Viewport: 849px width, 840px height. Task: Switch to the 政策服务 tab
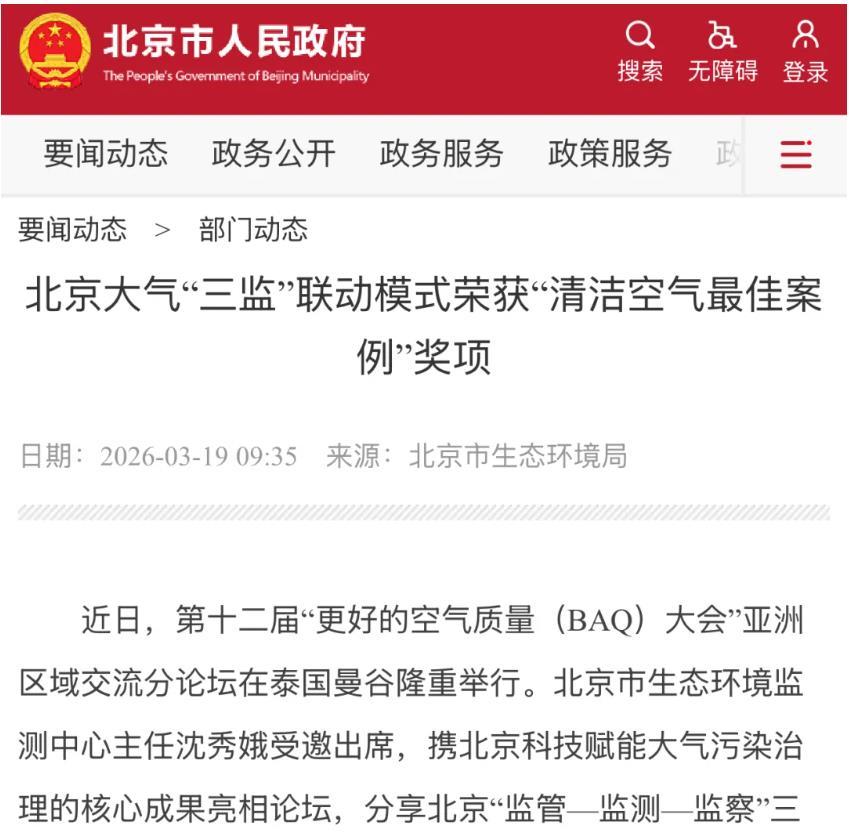[610, 155]
